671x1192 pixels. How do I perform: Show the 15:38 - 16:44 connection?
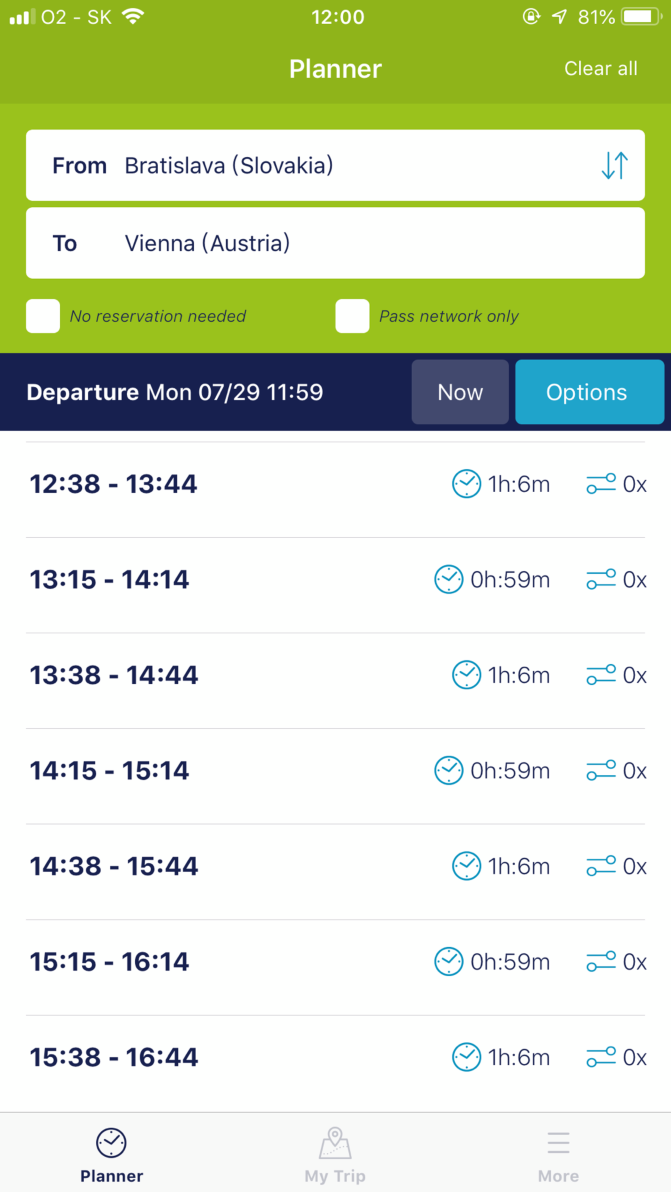coord(335,1057)
